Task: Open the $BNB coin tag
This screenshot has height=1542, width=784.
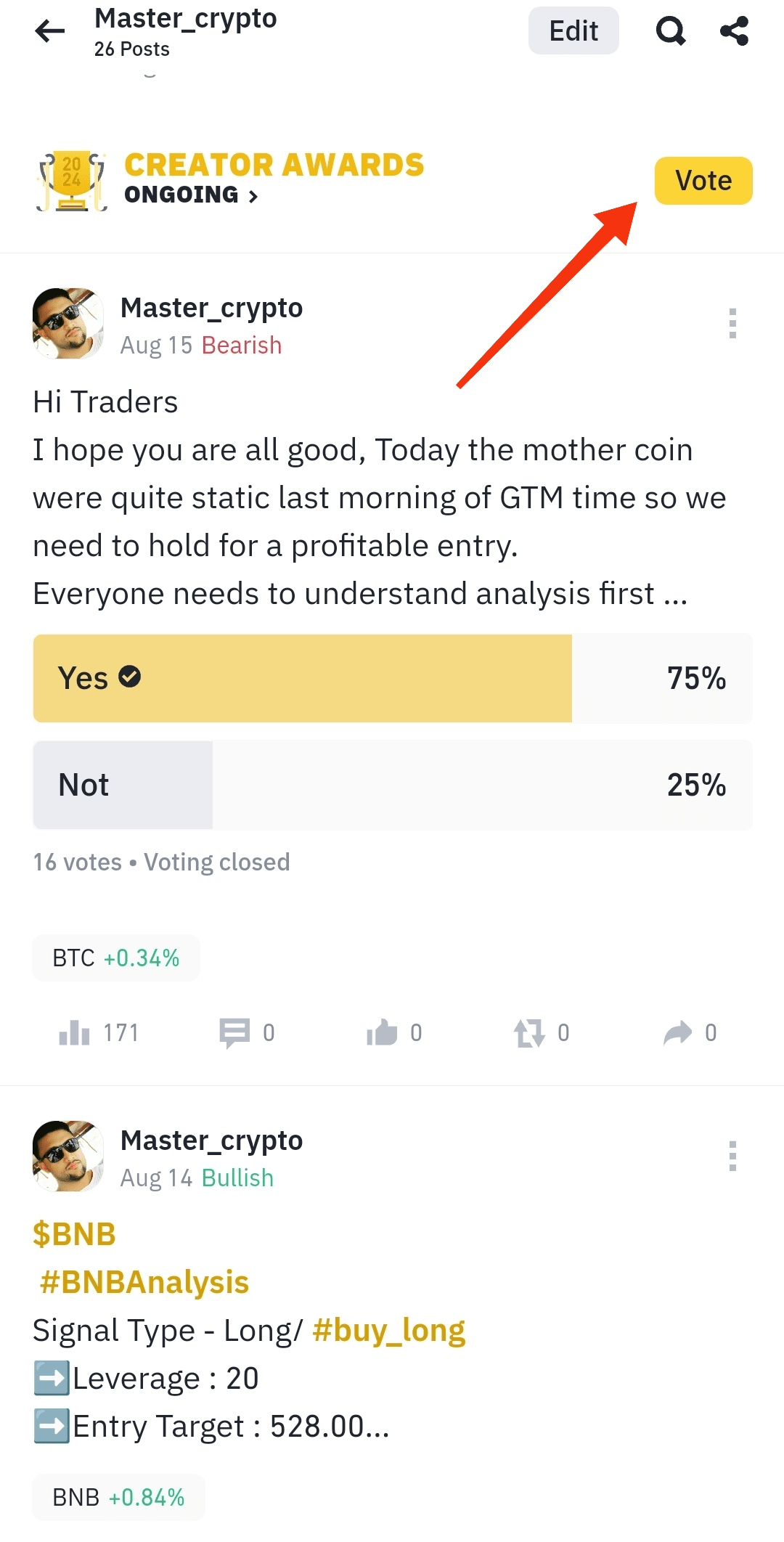Action: [75, 1234]
